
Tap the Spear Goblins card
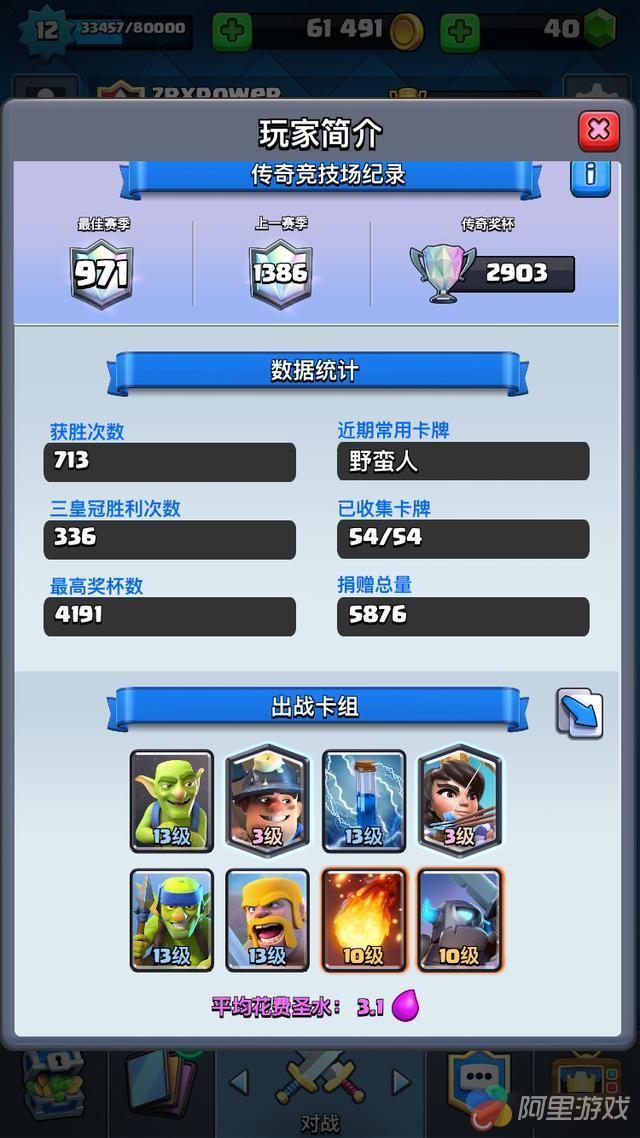pos(172,920)
